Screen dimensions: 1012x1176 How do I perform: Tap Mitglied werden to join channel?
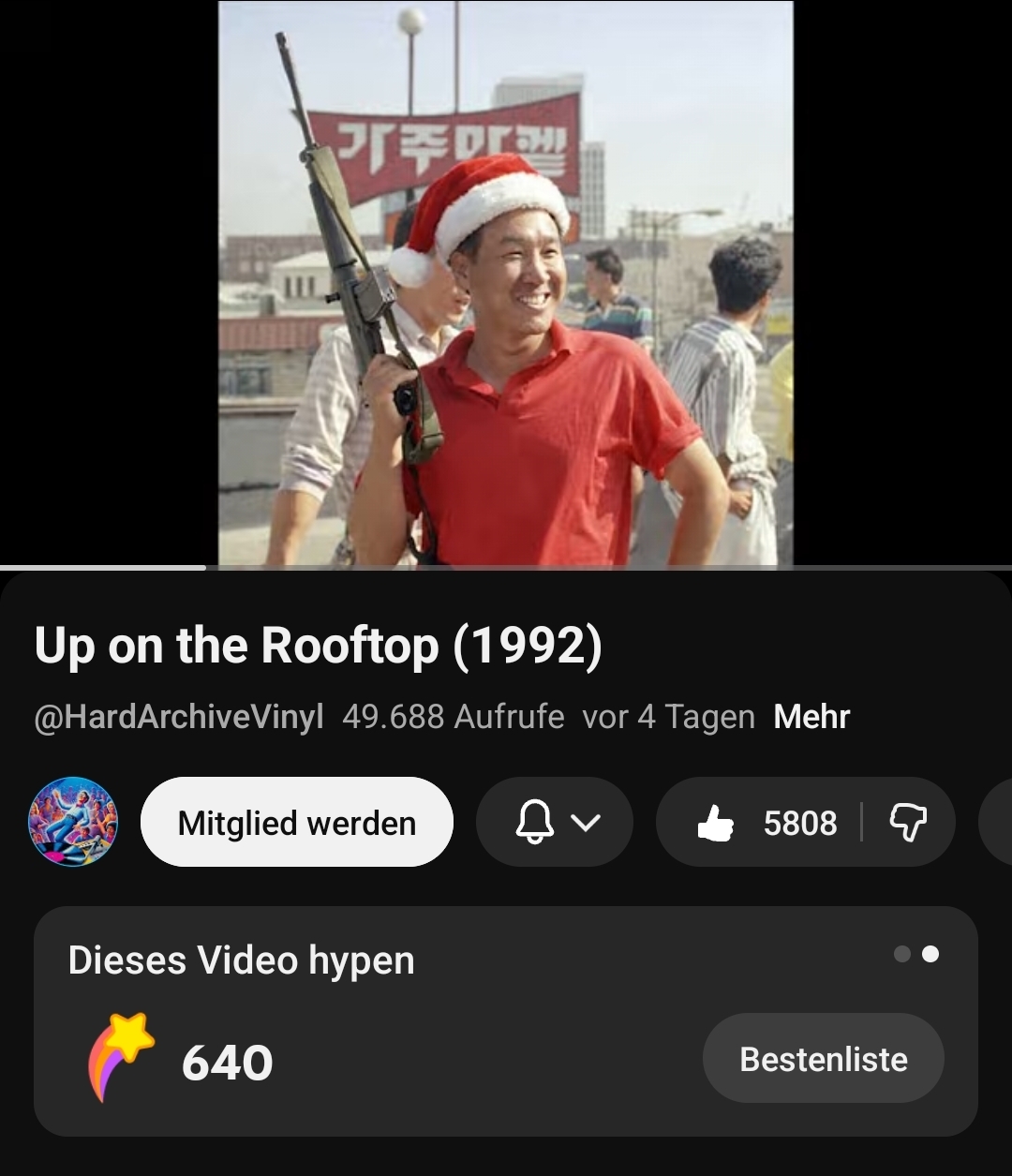296,822
